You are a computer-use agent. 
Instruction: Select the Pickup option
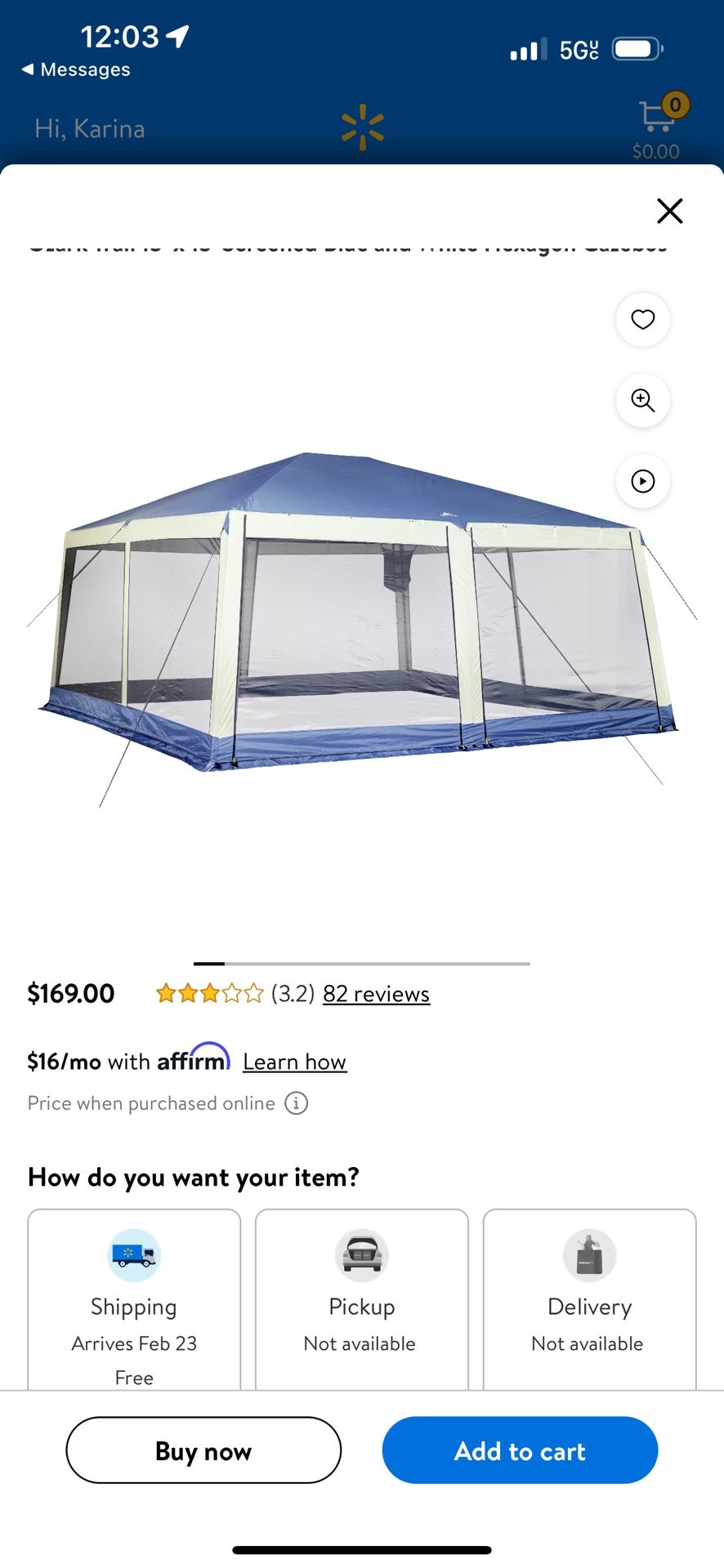[362, 1300]
